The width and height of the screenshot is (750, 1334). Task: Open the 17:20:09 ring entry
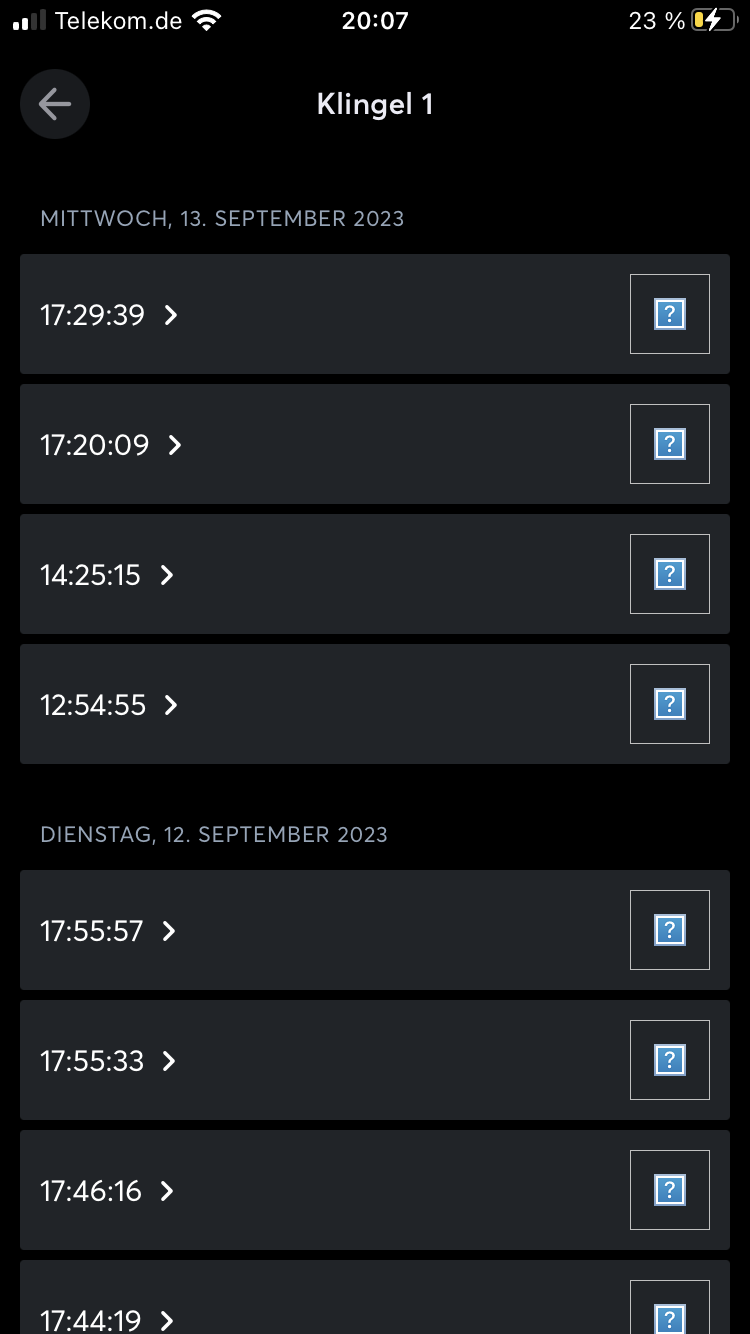click(x=112, y=445)
